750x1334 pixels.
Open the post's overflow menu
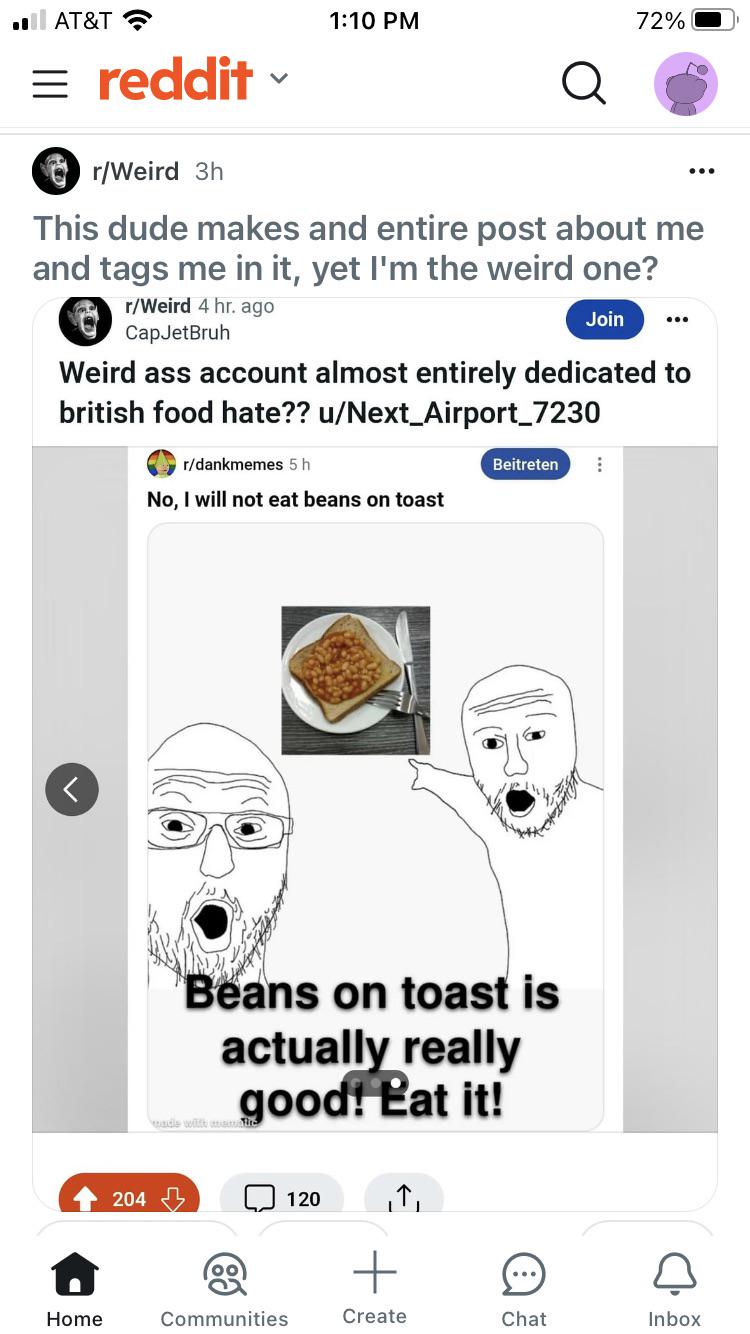click(x=702, y=171)
